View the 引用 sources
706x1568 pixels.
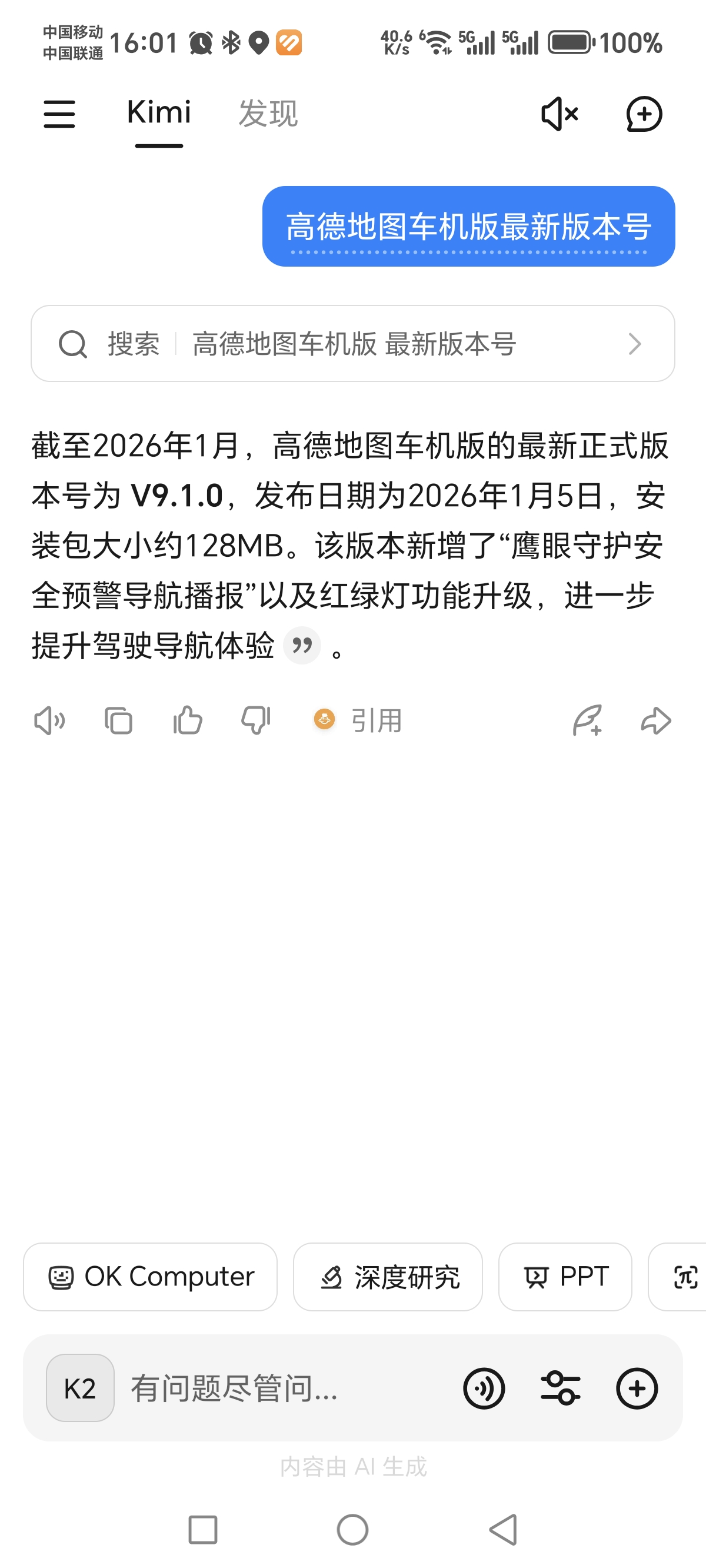359,721
